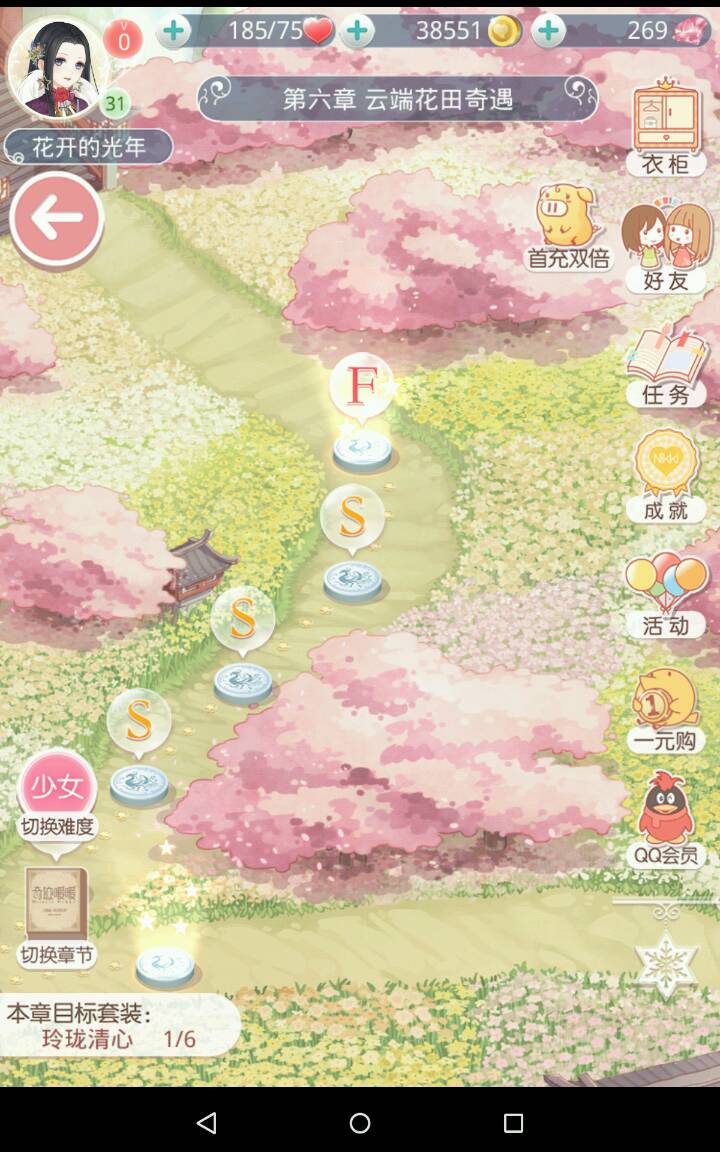The width and height of the screenshot is (720, 1152).
Task: View 本章目标套装 玲珑清心 suit progress
Action: click(x=118, y=1026)
